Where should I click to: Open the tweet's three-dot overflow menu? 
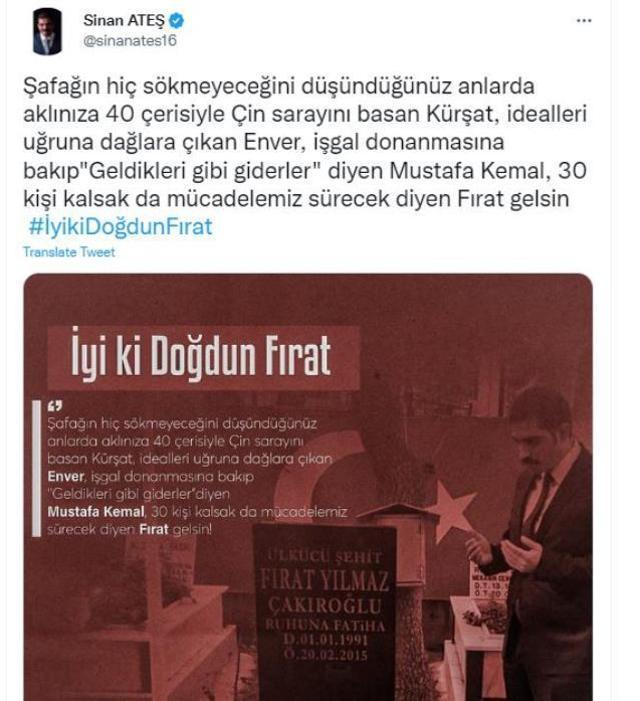[x=584, y=20]
